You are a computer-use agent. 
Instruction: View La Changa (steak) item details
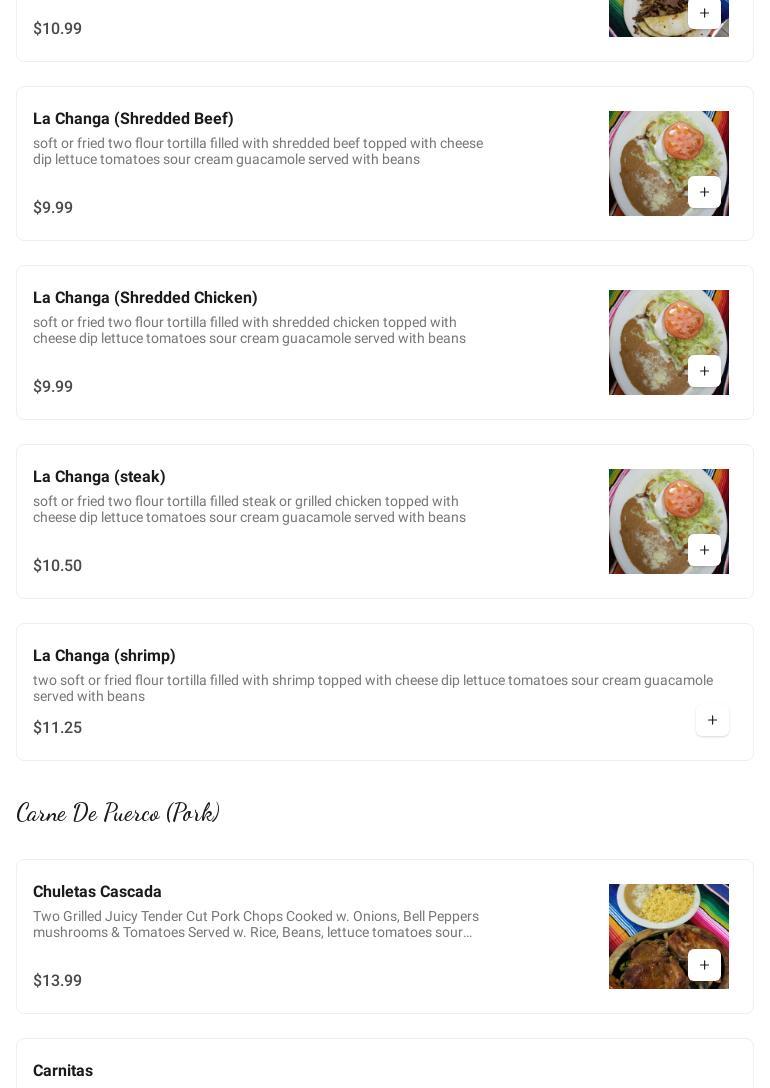[x=99, y=477]
